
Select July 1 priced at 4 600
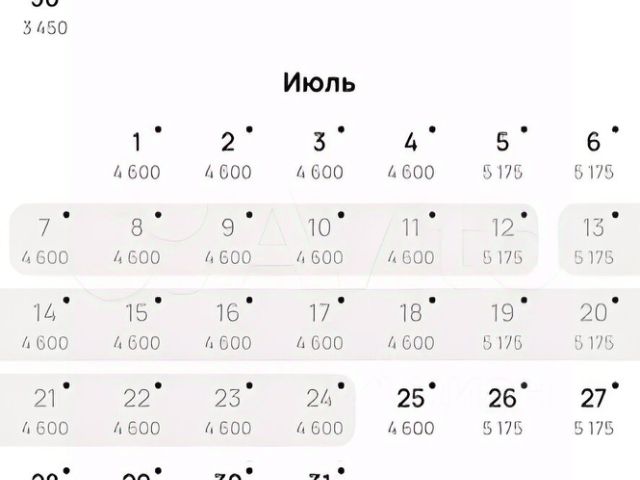[x=138, y=153]
